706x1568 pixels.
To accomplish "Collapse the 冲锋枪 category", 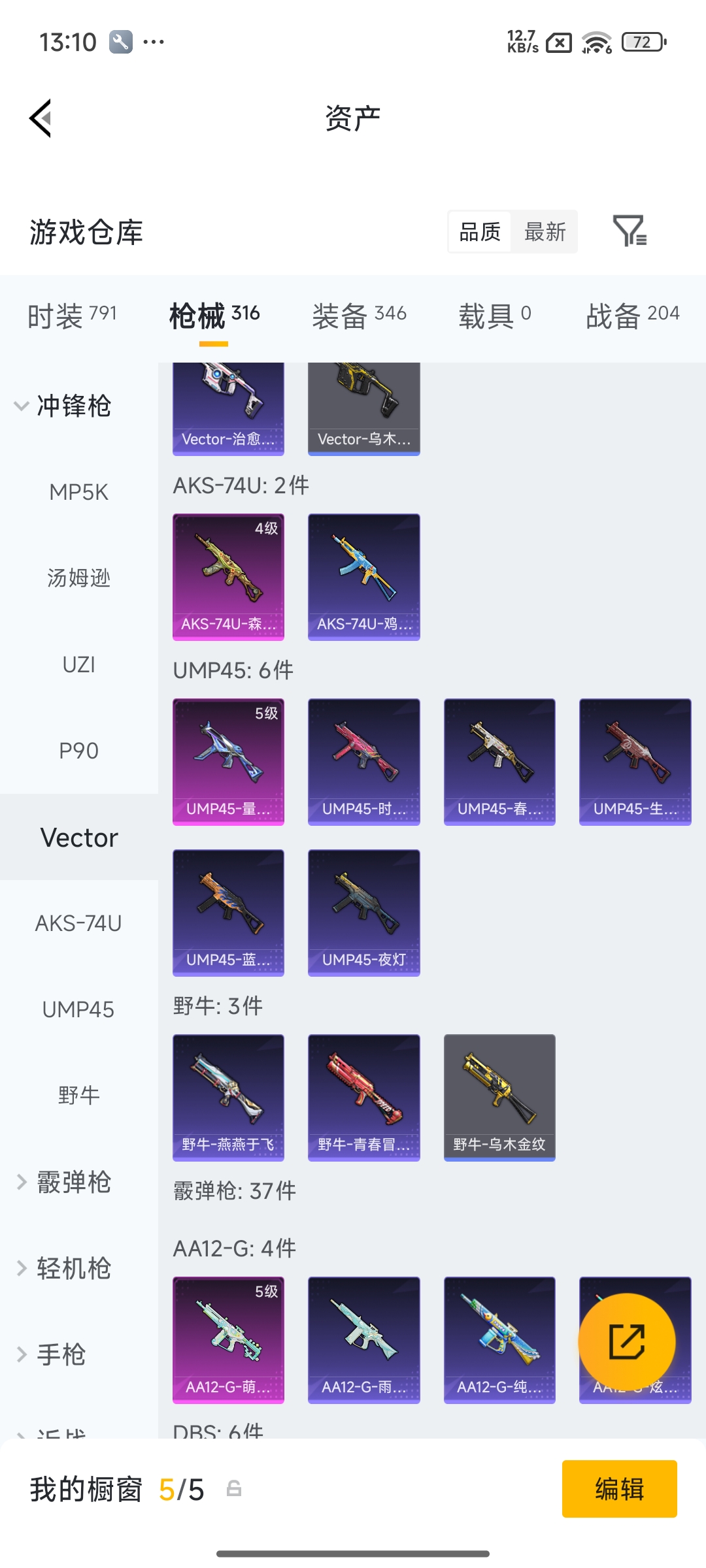I will pyautogui.click(x=63, y=406).
